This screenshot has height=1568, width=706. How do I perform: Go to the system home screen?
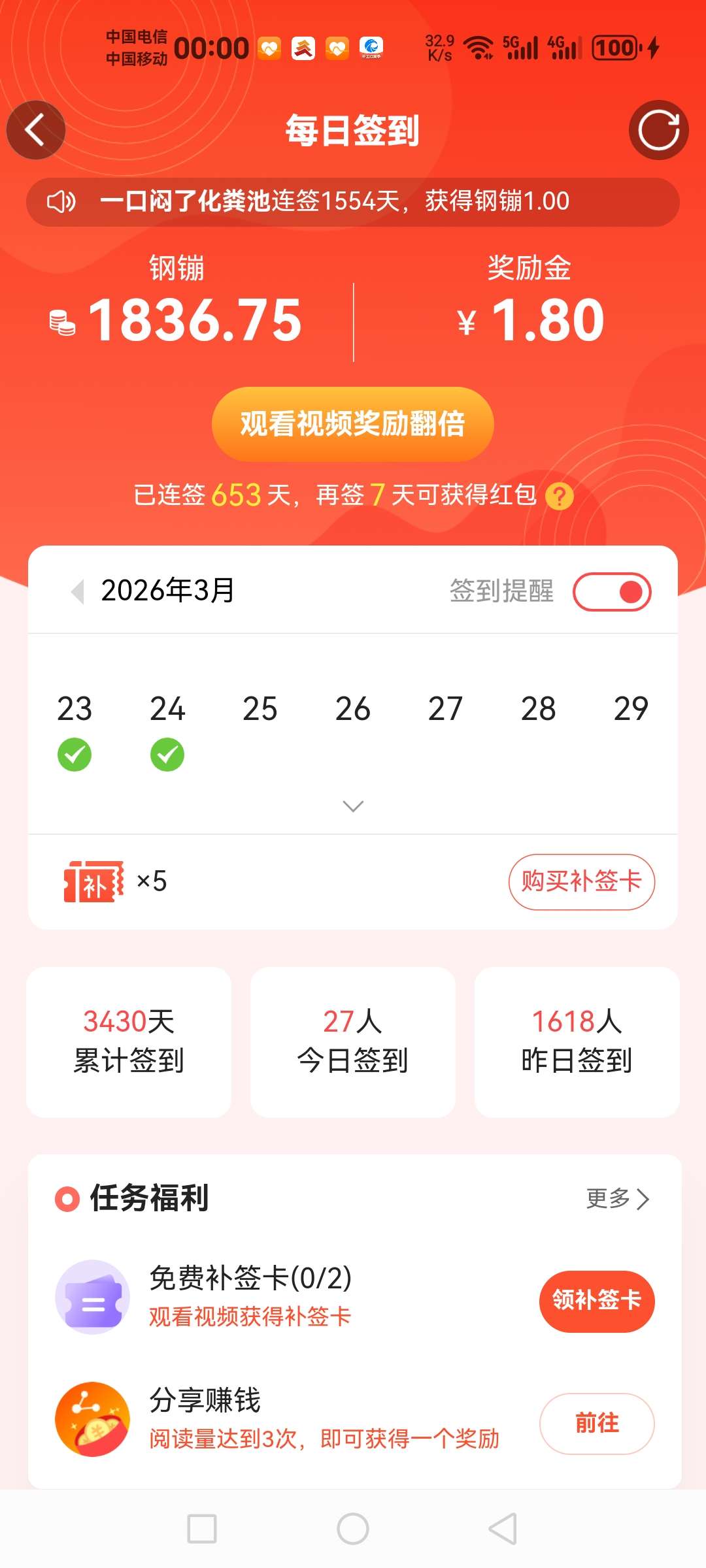(x=353, y=1529)
